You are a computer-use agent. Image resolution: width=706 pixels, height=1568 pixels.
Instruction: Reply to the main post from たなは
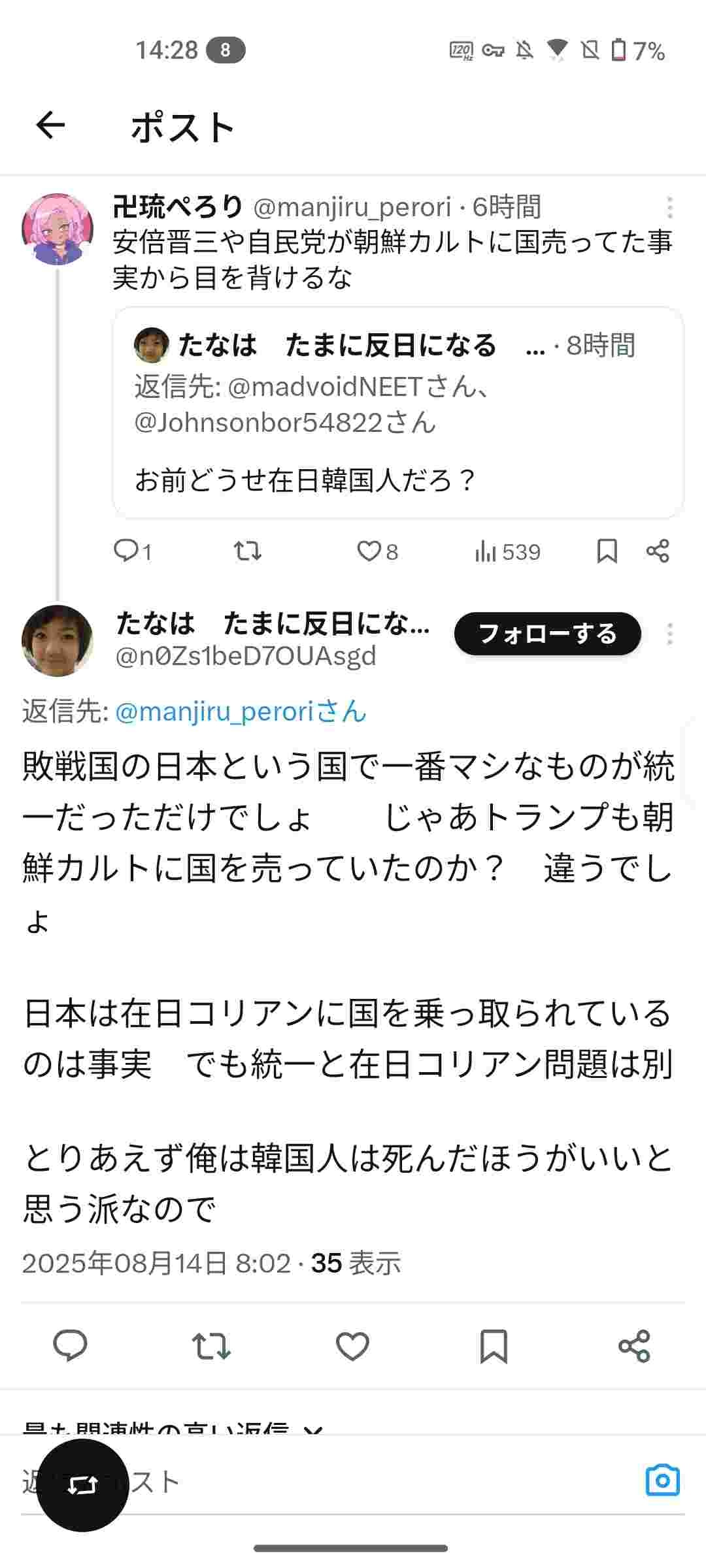pos(70,1346)
